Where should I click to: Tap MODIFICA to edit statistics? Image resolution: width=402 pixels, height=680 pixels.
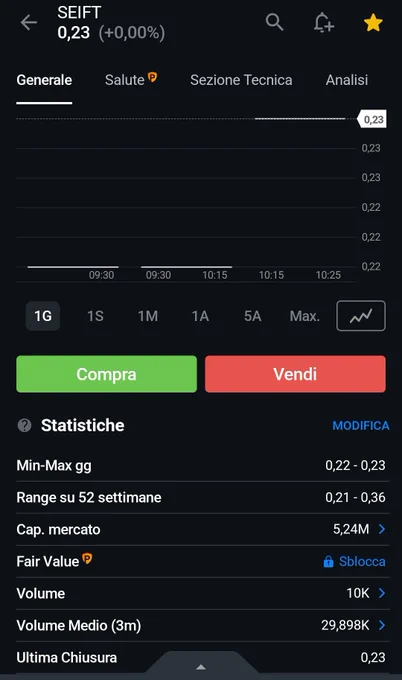361,425
